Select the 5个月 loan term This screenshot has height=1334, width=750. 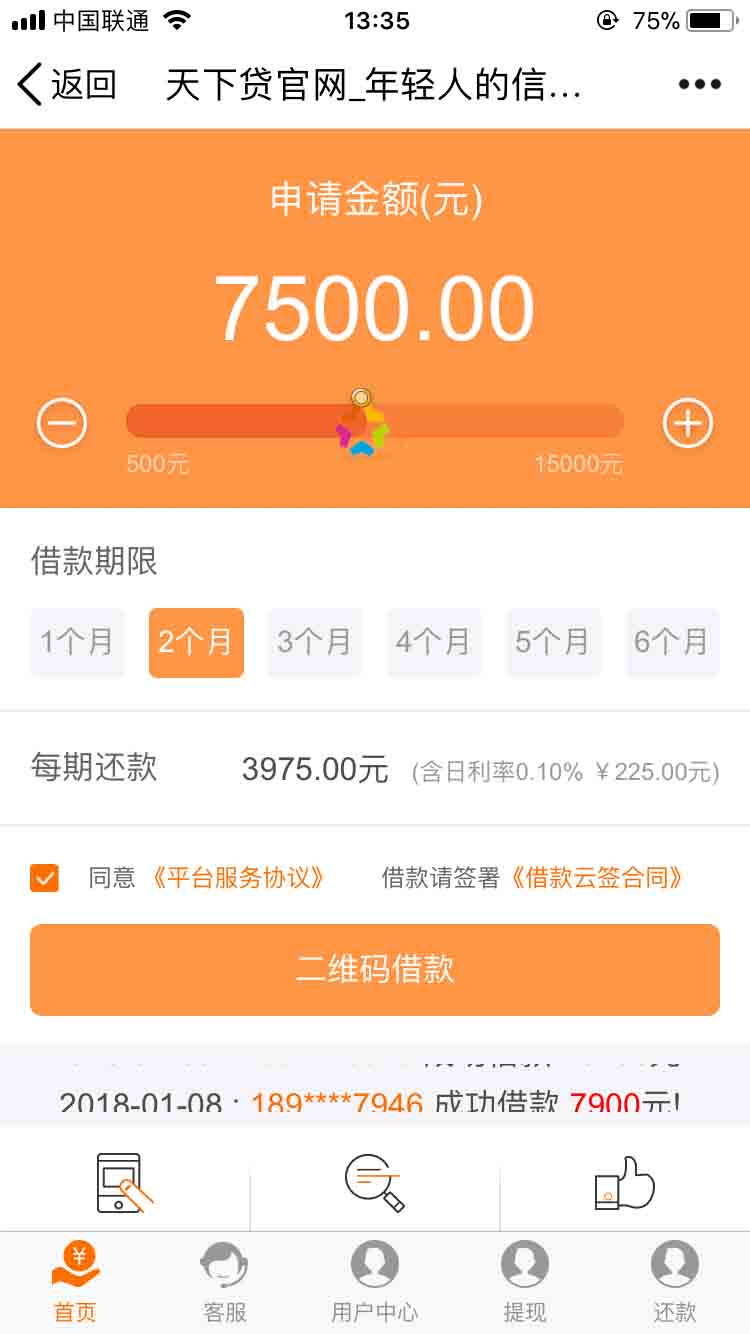pos(552,642)
